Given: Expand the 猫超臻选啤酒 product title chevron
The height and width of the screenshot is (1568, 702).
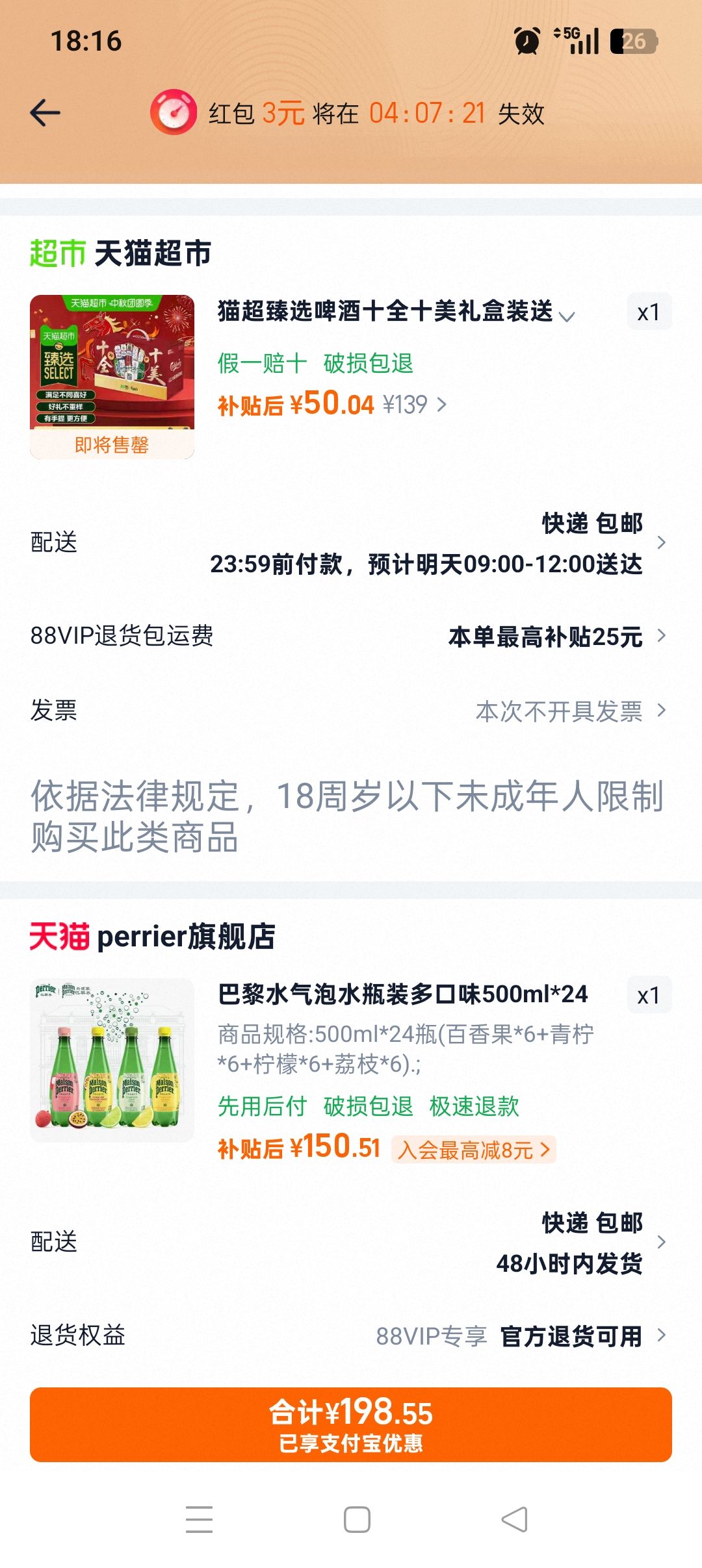Looking at the screenshot, I should [567, 316].
